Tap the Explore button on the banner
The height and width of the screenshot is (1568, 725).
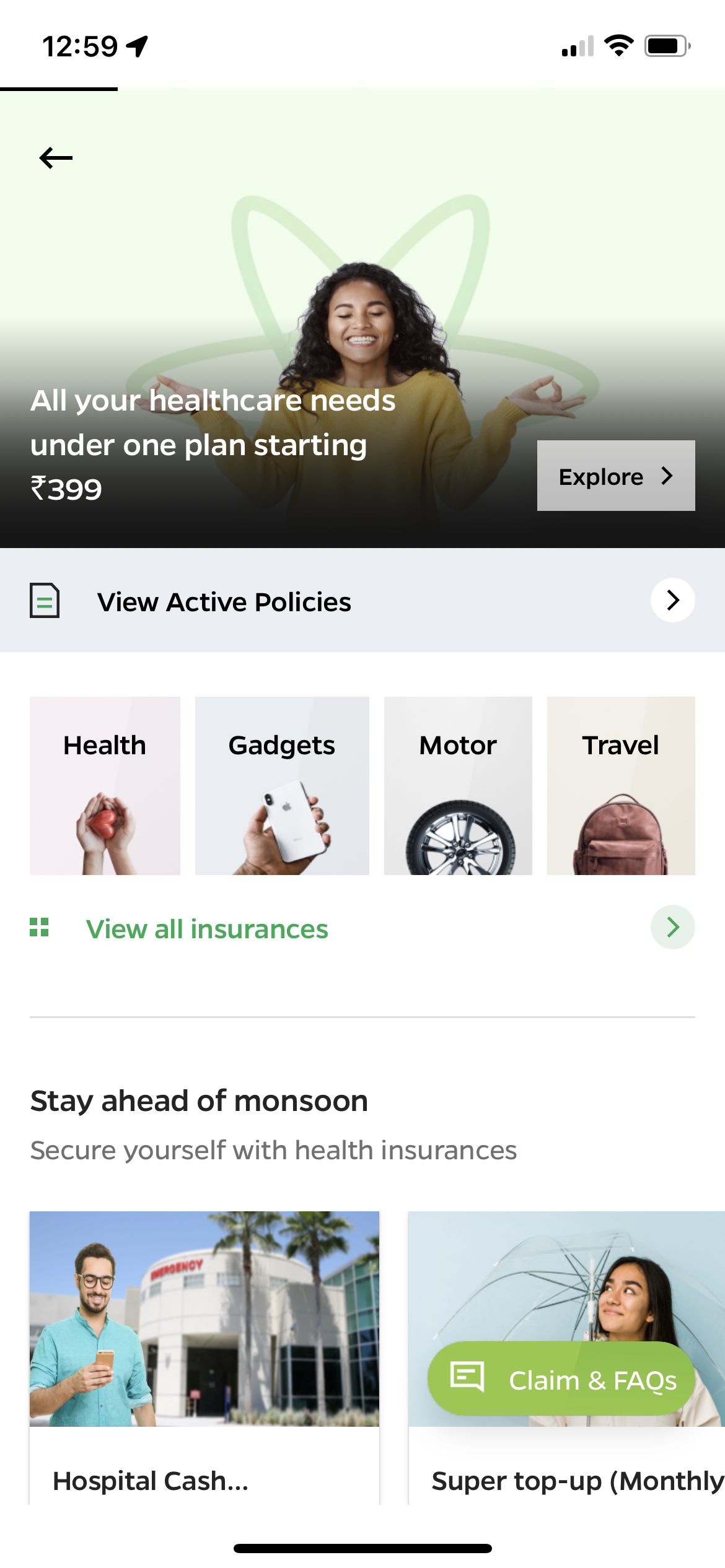[x=615, y=476]
